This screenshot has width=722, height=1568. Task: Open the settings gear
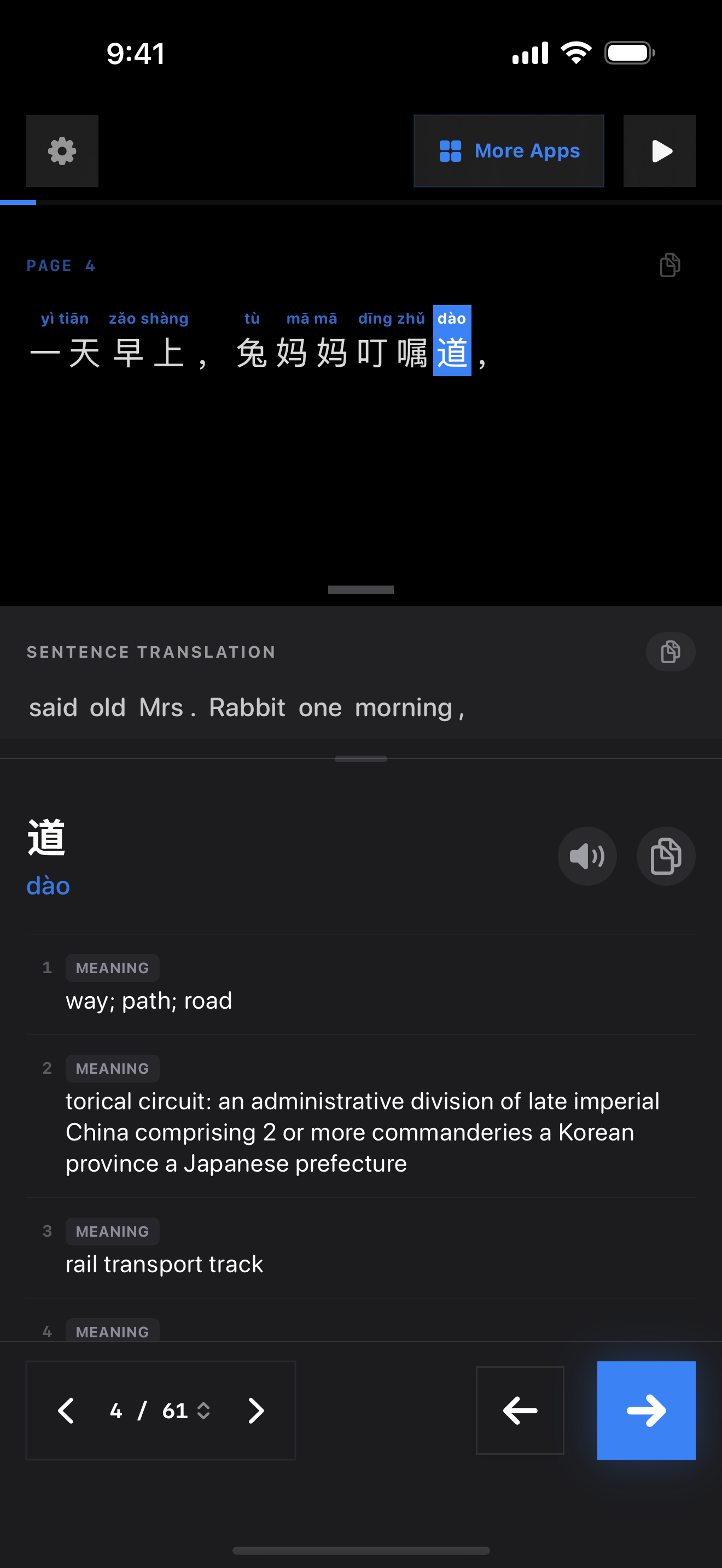[62, 151]
